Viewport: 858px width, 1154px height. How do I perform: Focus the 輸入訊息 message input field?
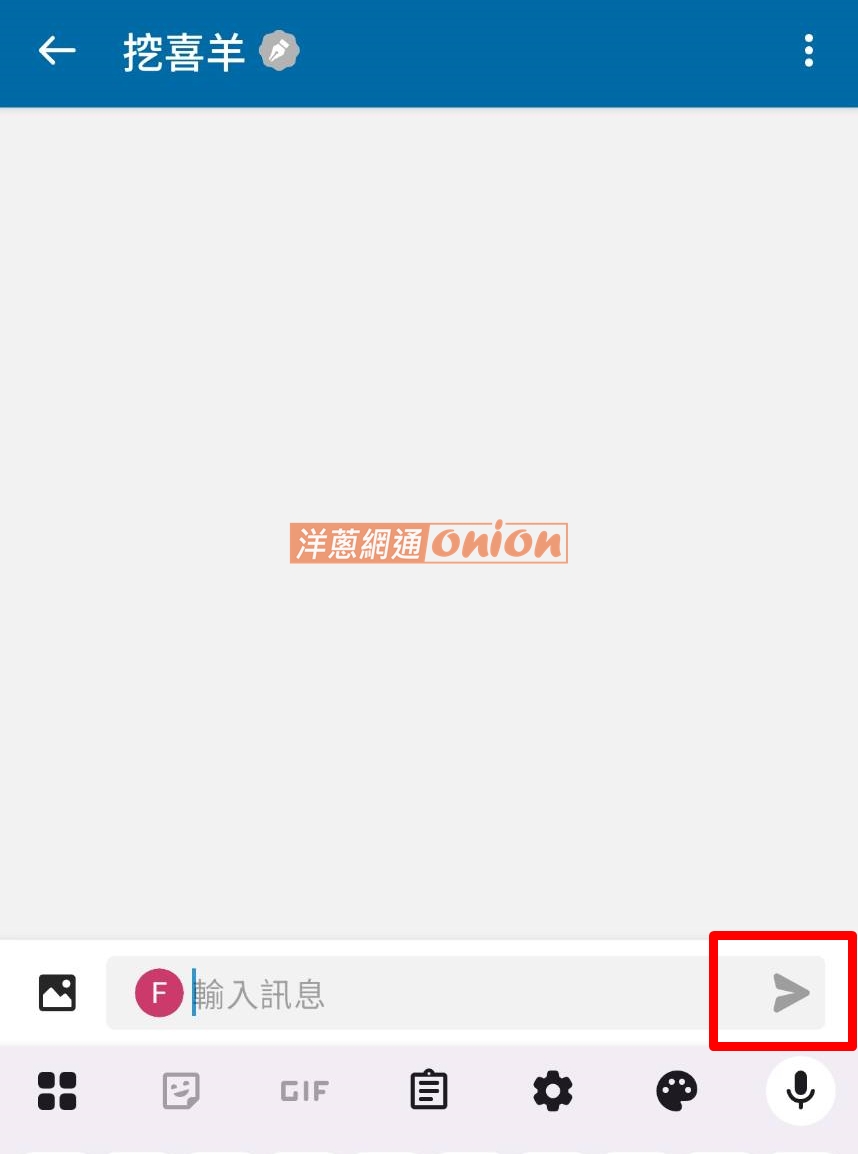[450, 993]
